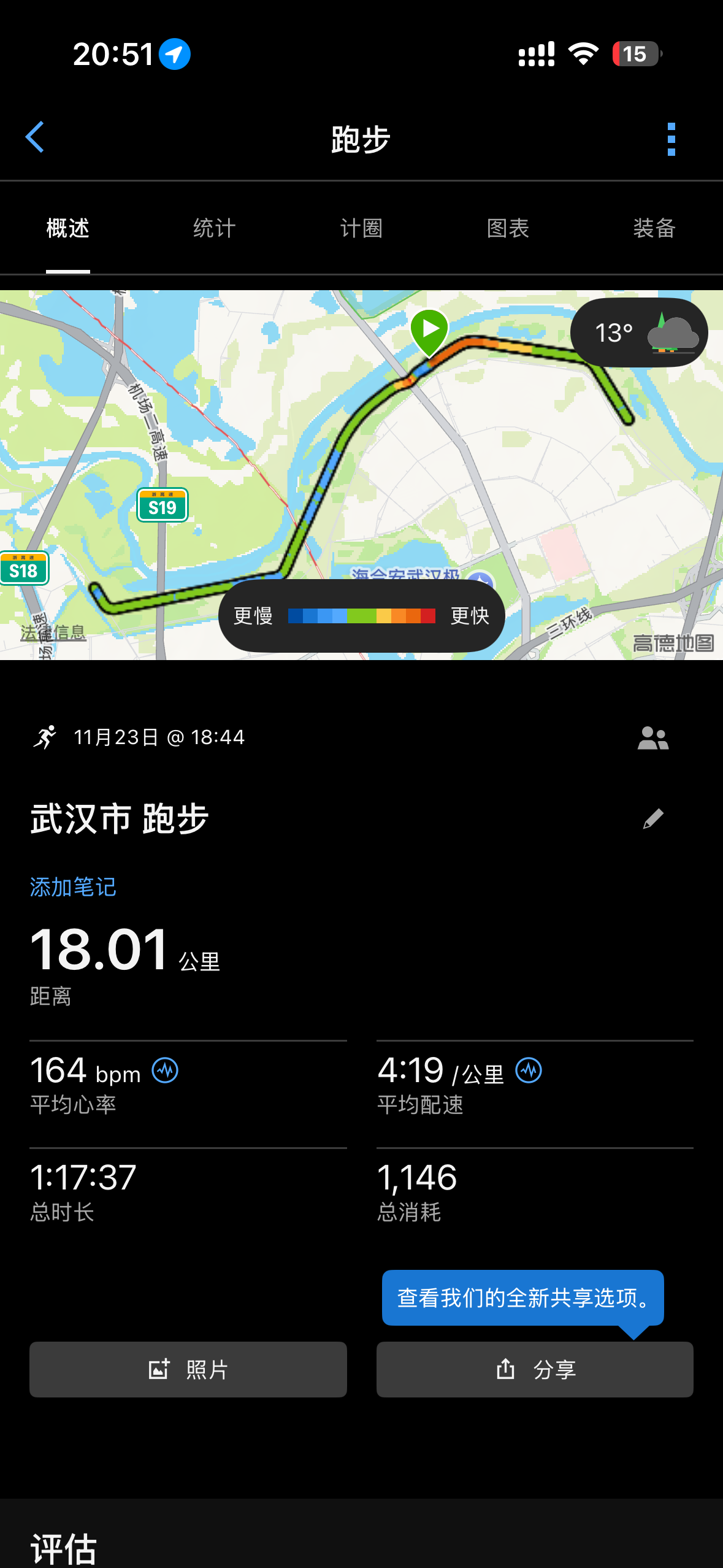Edit the activity name with the pencil

coord(653,818)
